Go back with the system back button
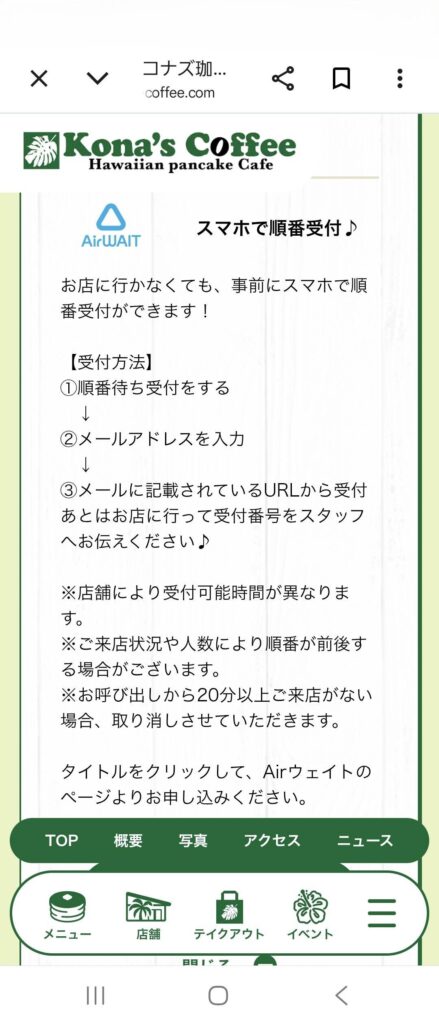The width and height of the screenshot is (439, 1024). pyautogui.click(x=341, y=995)
